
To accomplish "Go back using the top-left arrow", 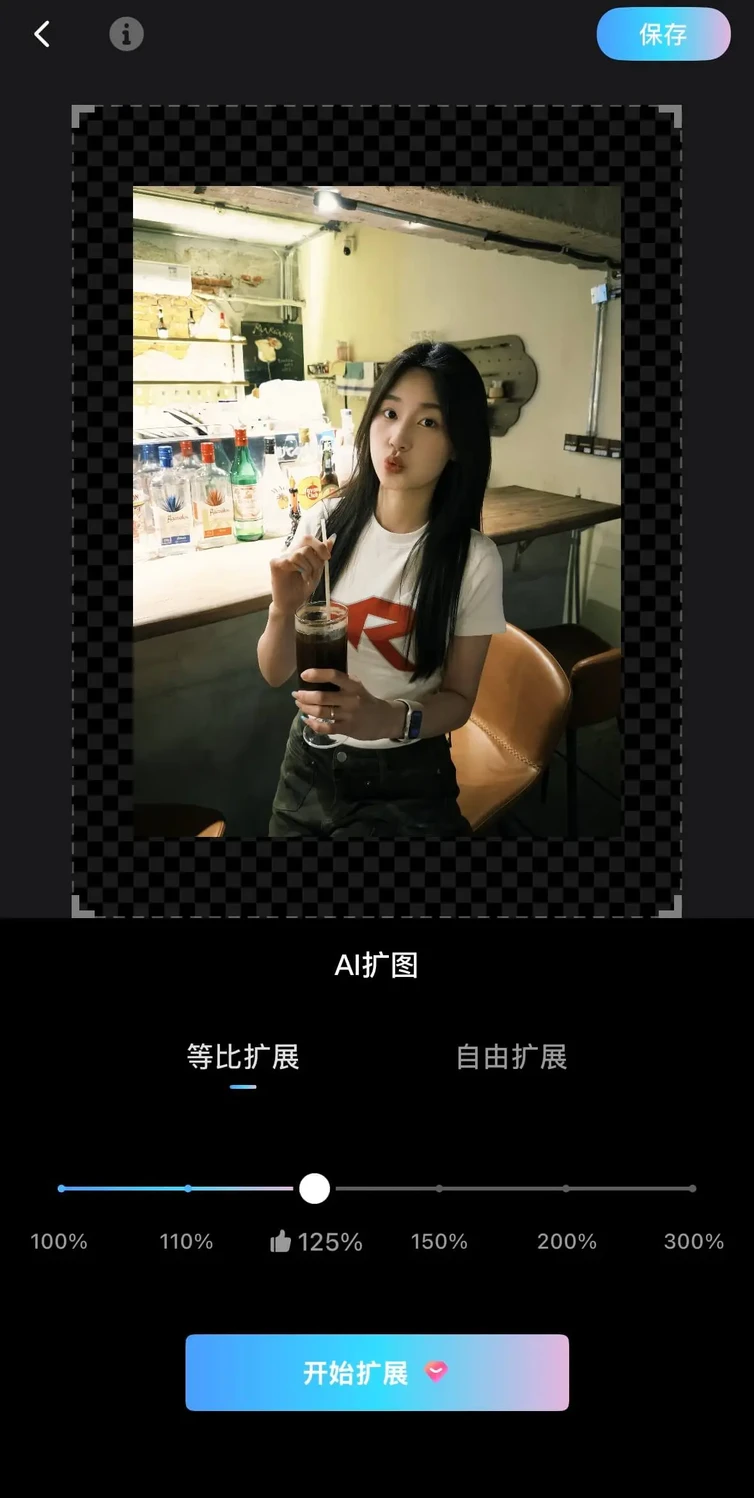I will pyautogui.click(x=42, y=34).
